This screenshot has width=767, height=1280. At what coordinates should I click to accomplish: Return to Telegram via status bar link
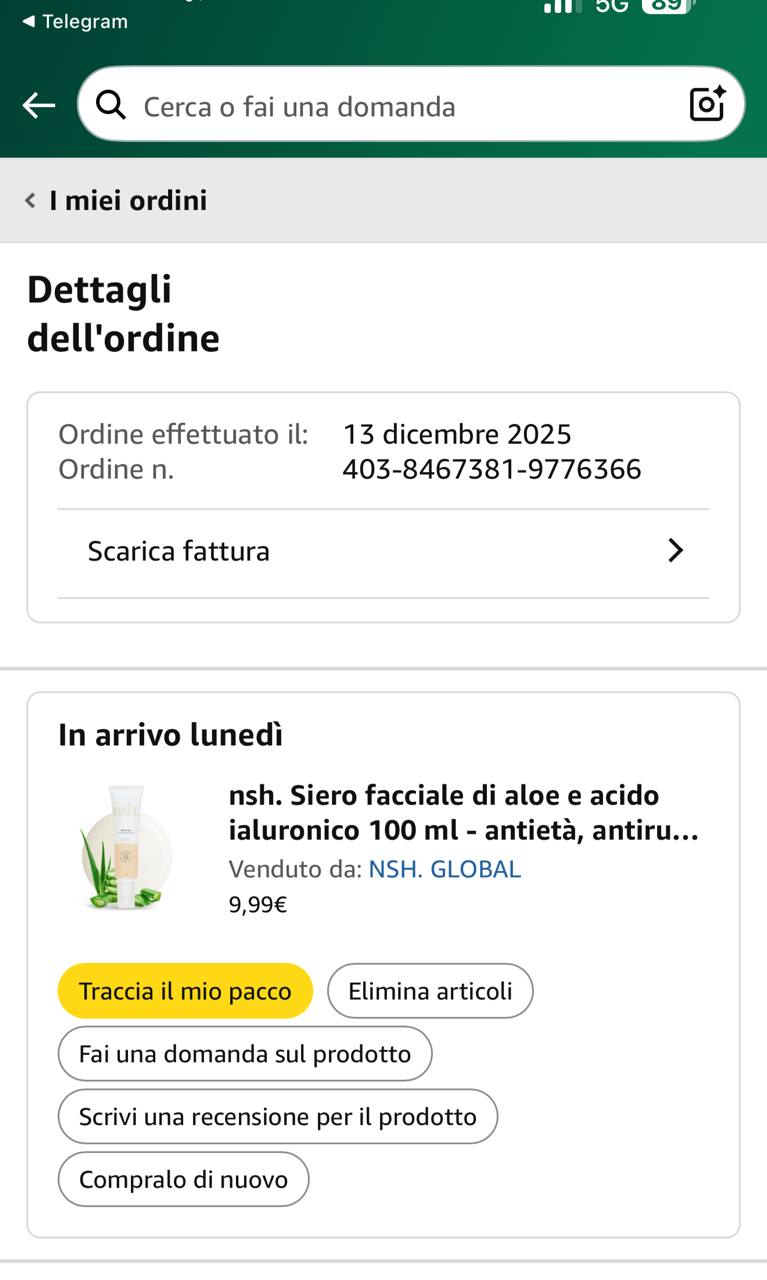(x=75, y=21)
